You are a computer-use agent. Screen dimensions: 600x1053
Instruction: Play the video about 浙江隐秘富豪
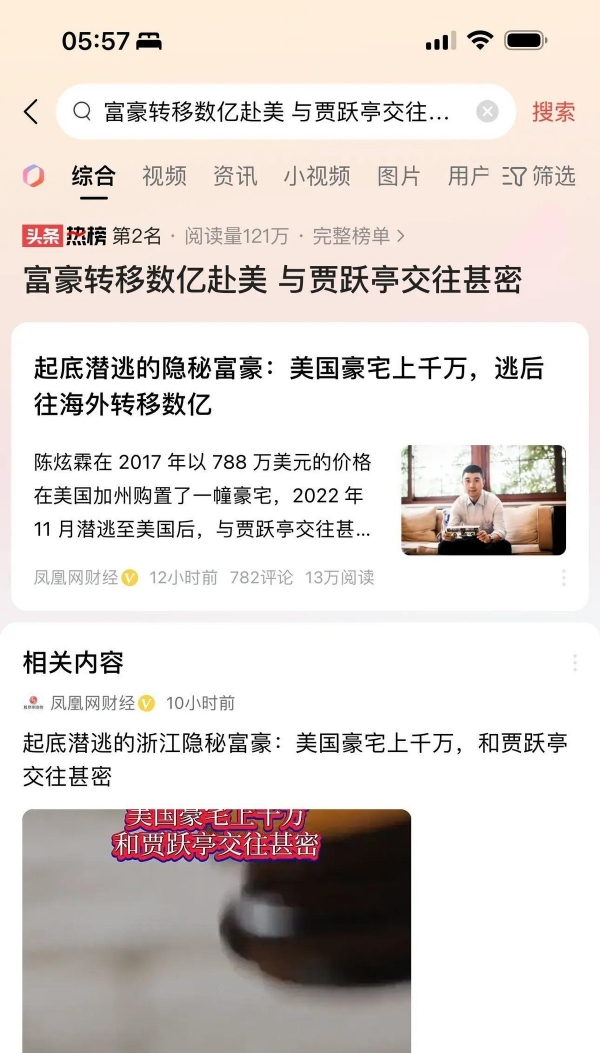[216, 930]
